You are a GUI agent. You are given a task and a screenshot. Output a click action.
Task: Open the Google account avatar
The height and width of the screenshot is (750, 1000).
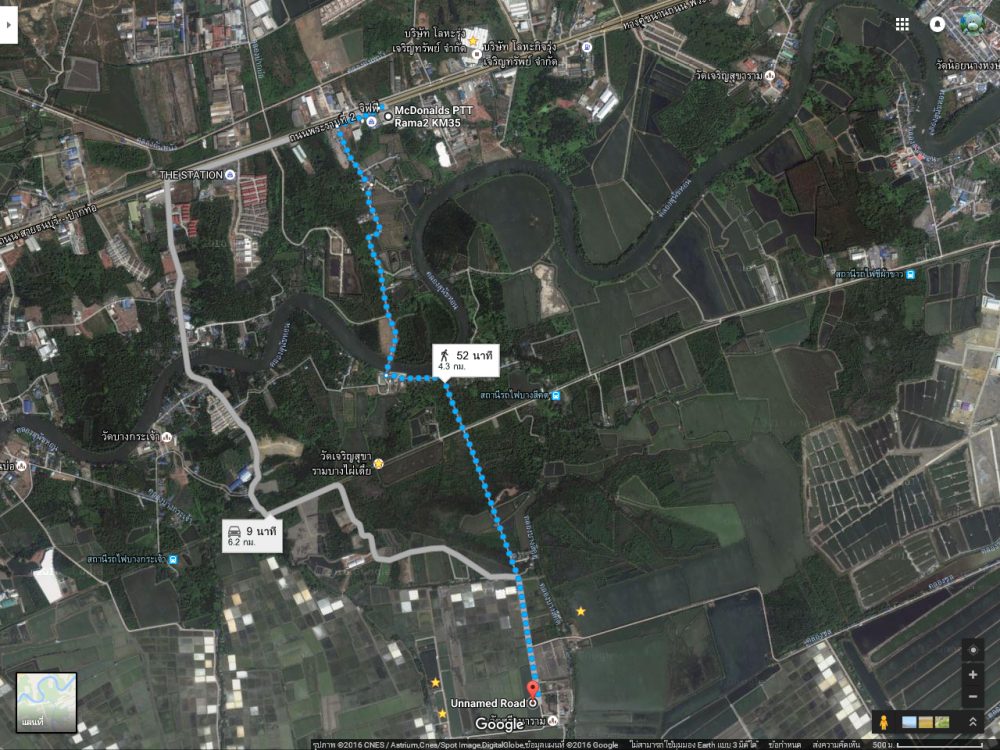[972, 23]
